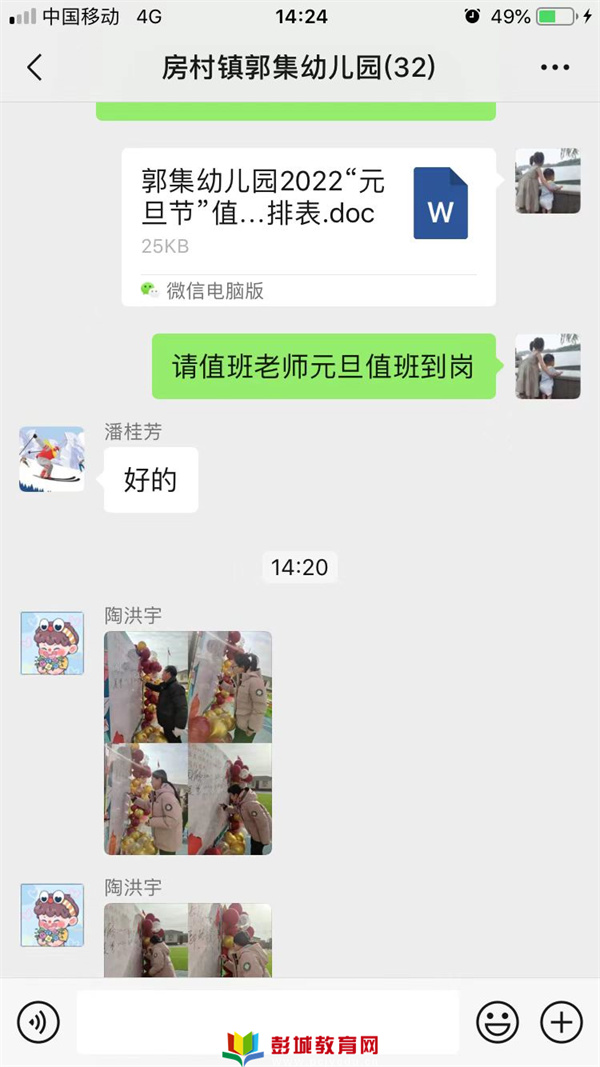
Task: Open 陶洪宇's avatar above the first collage
Action: (52, 643)
